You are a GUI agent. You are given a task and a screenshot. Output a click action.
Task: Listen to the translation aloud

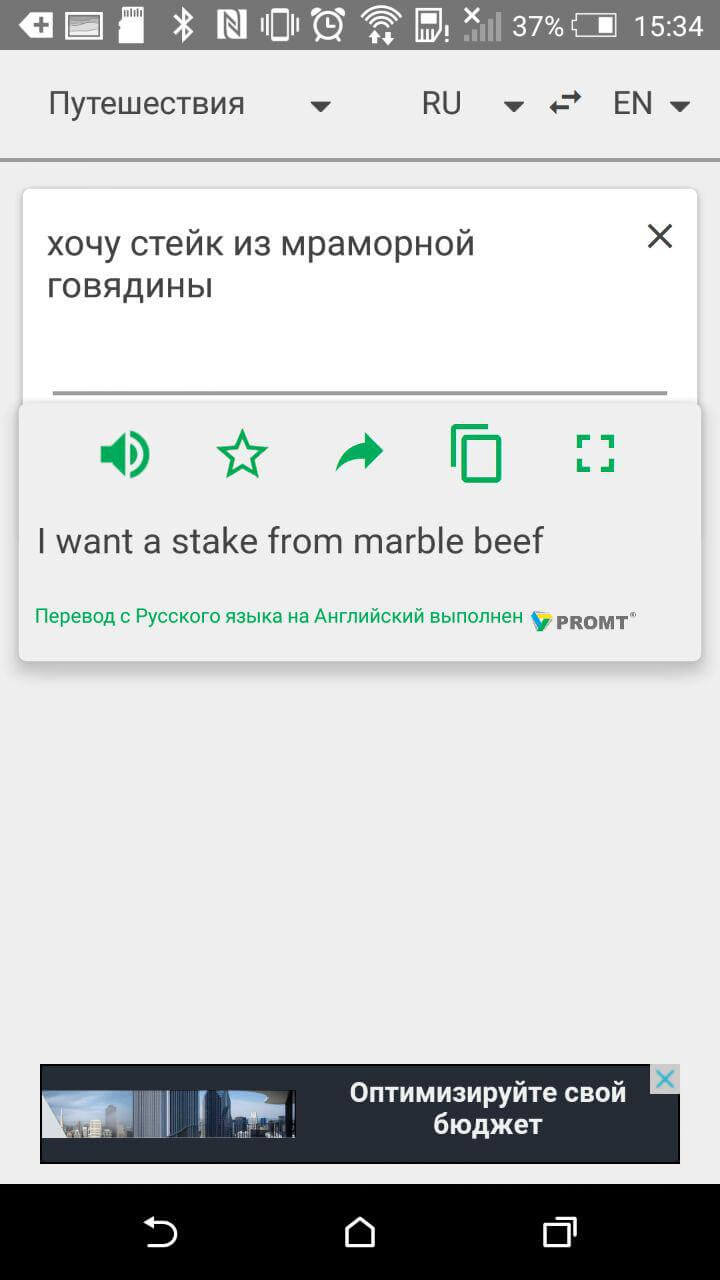coord(125,455)
